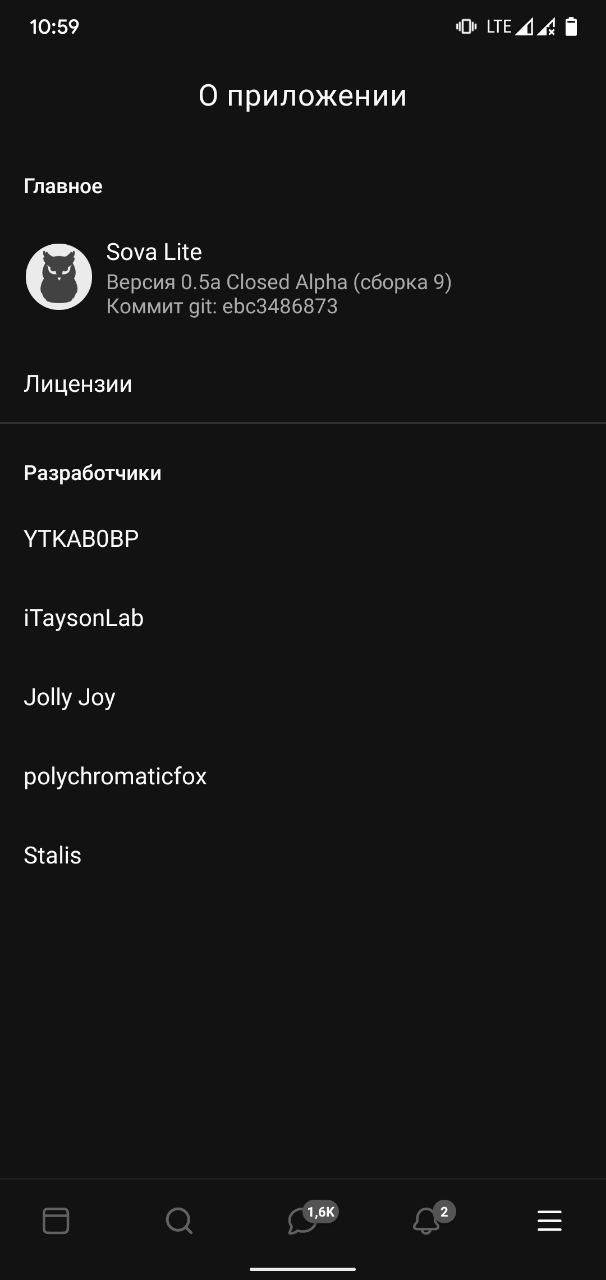Open the hamburger menu tab
The height and width of the screenshot is (1280, 606).
coord(549,1220)
